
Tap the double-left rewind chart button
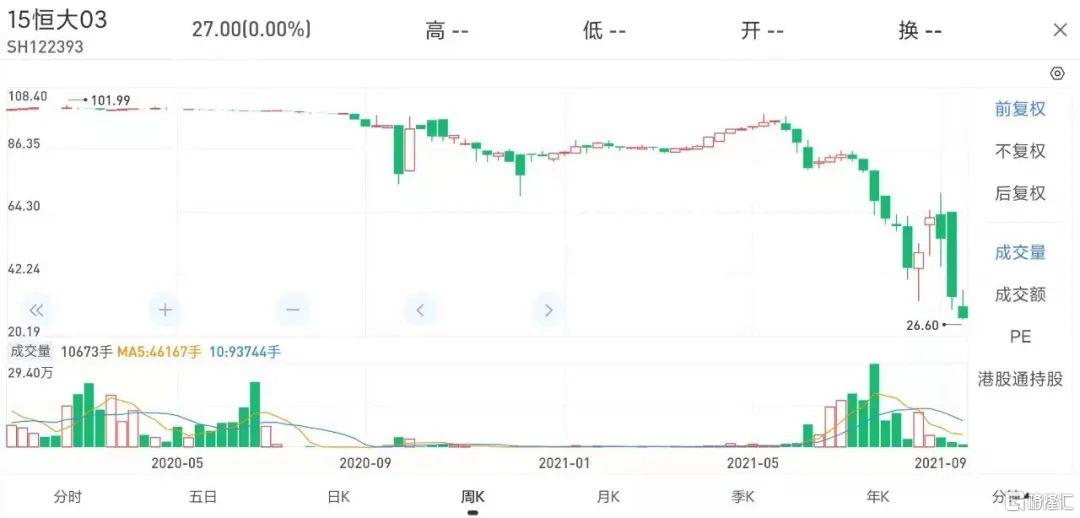click(37, 310)
